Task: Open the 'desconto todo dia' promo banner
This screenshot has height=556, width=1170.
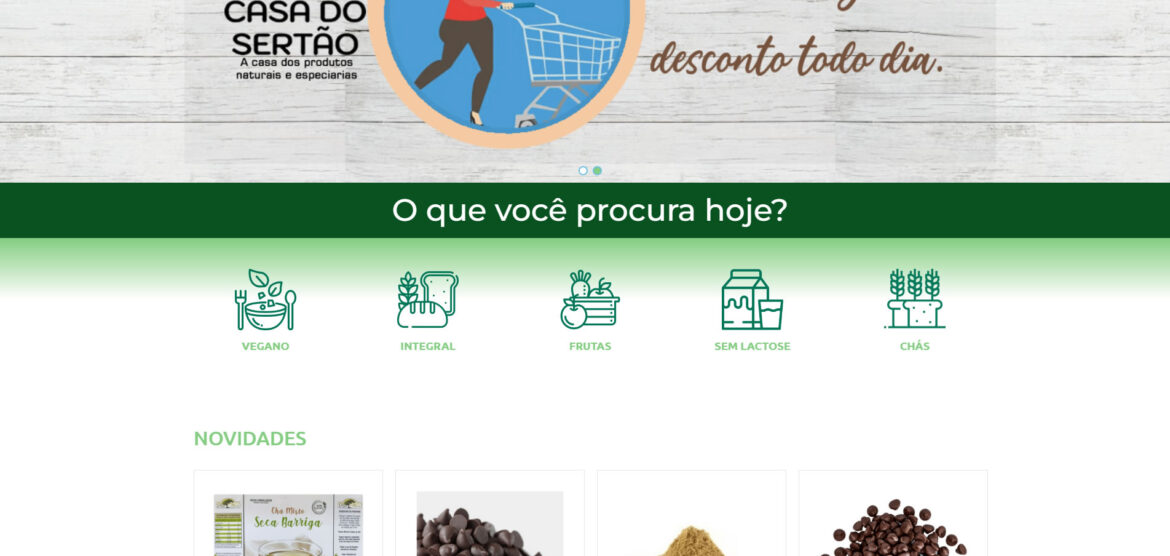Action: click(796, 60)
